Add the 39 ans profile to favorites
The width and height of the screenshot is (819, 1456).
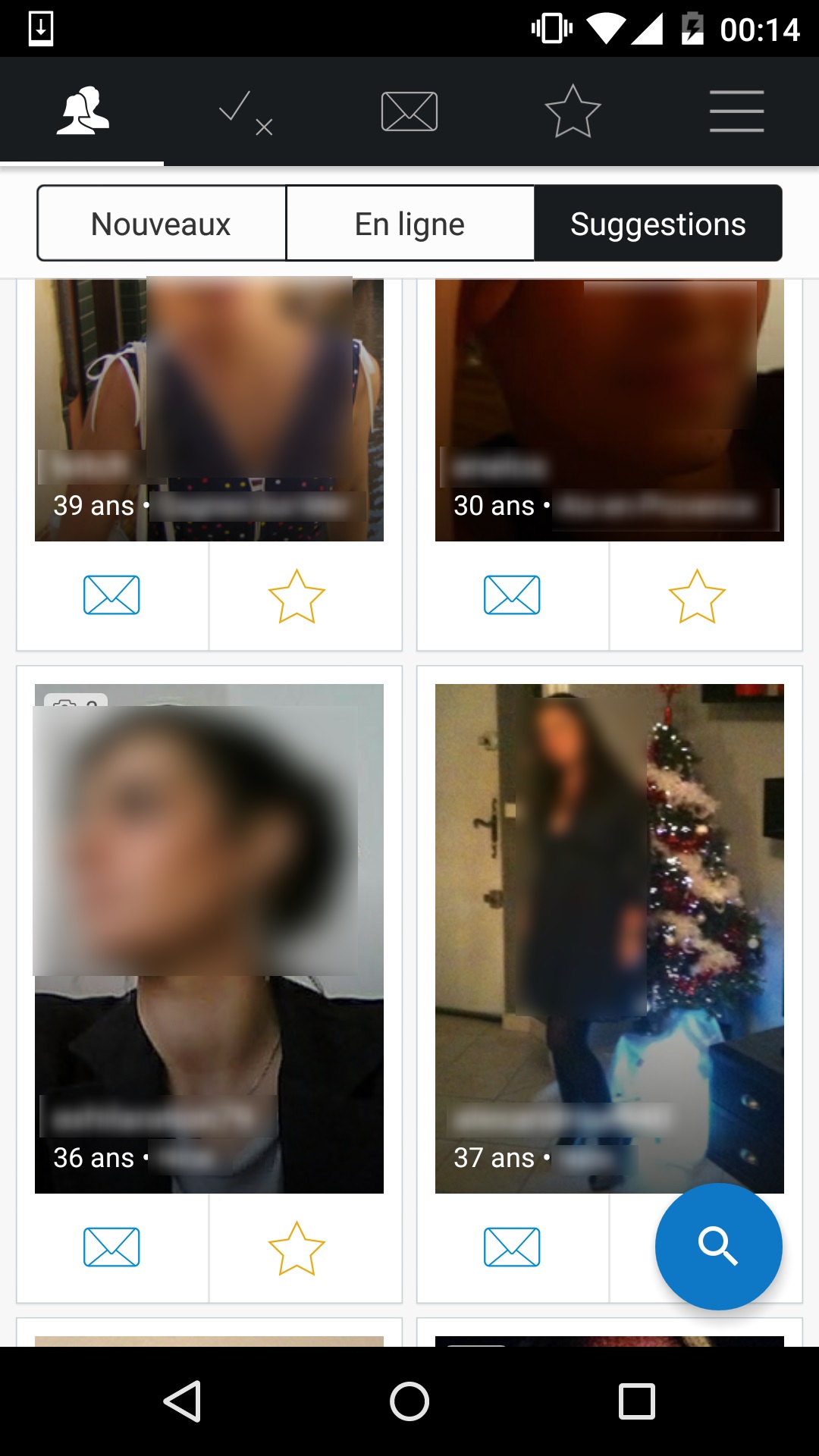click(x=297, y=596)
